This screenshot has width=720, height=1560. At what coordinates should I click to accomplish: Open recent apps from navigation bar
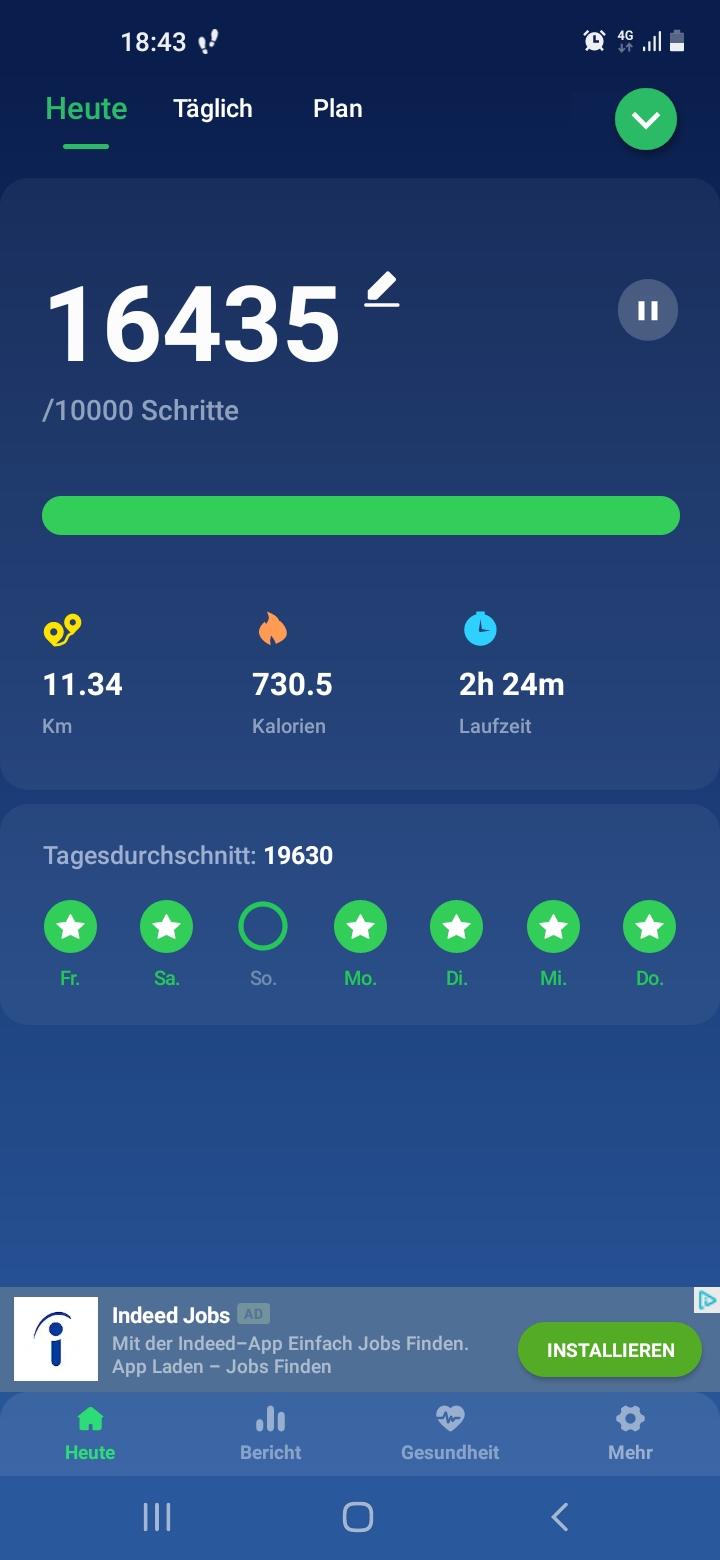pyautogui.click(x=157, y=1517)
